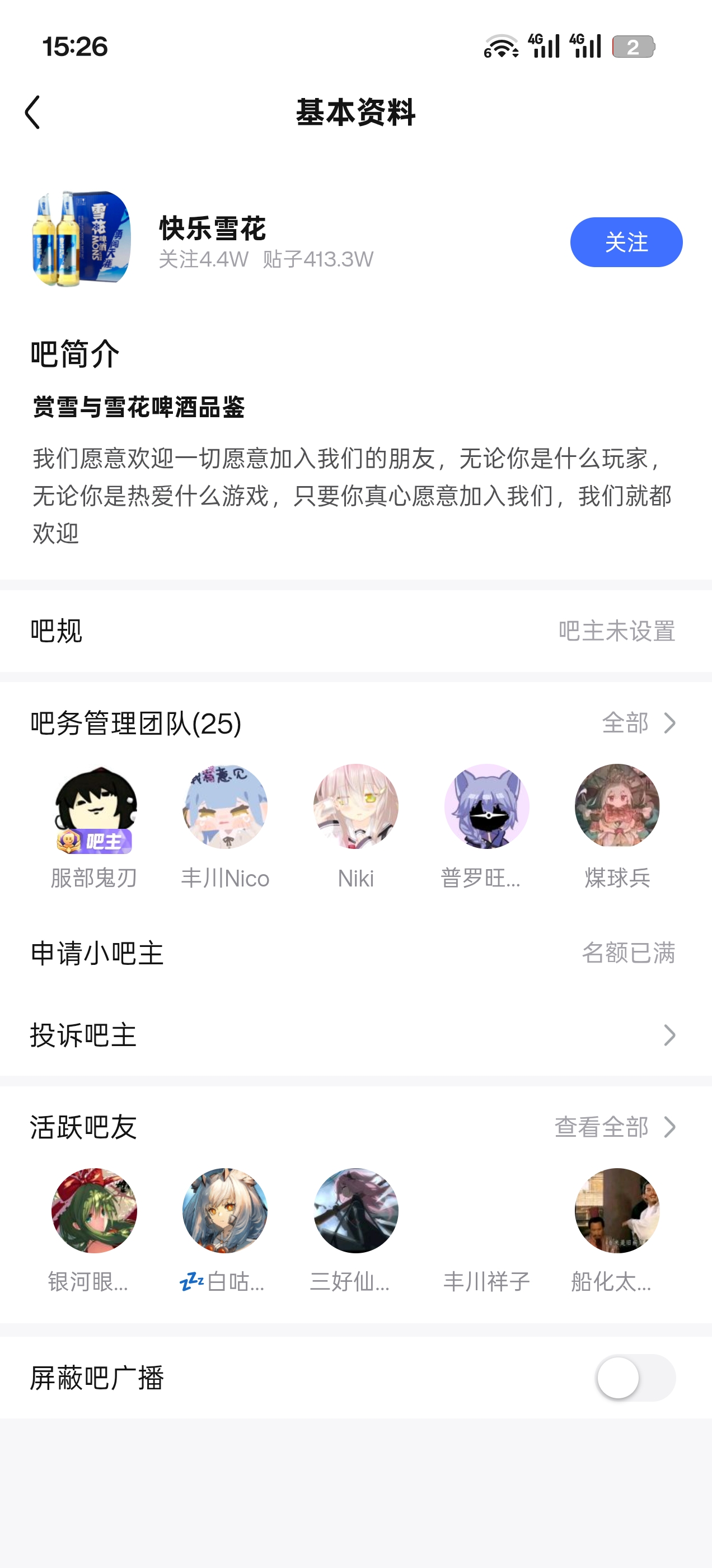Open active member 三好仙's avatar
Viewport: 712px width, 1568px height.
pyautogui.click(x=356, y=1211)
